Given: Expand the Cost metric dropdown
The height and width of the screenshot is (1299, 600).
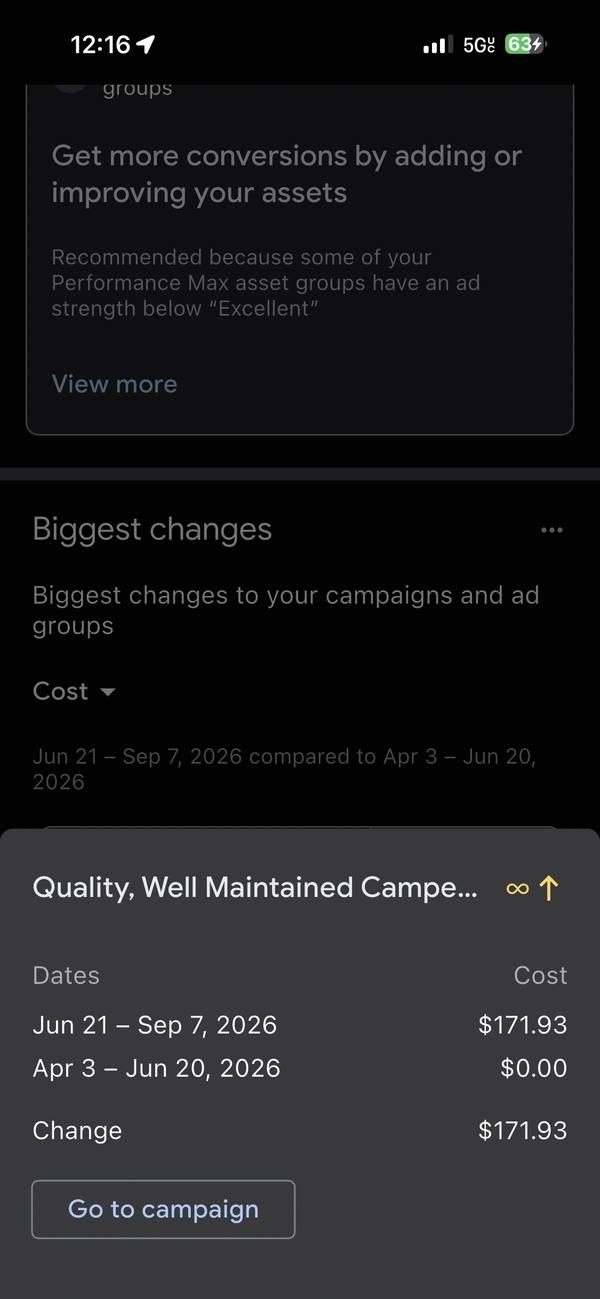Looking at the screenshot, I should point(74,691).
